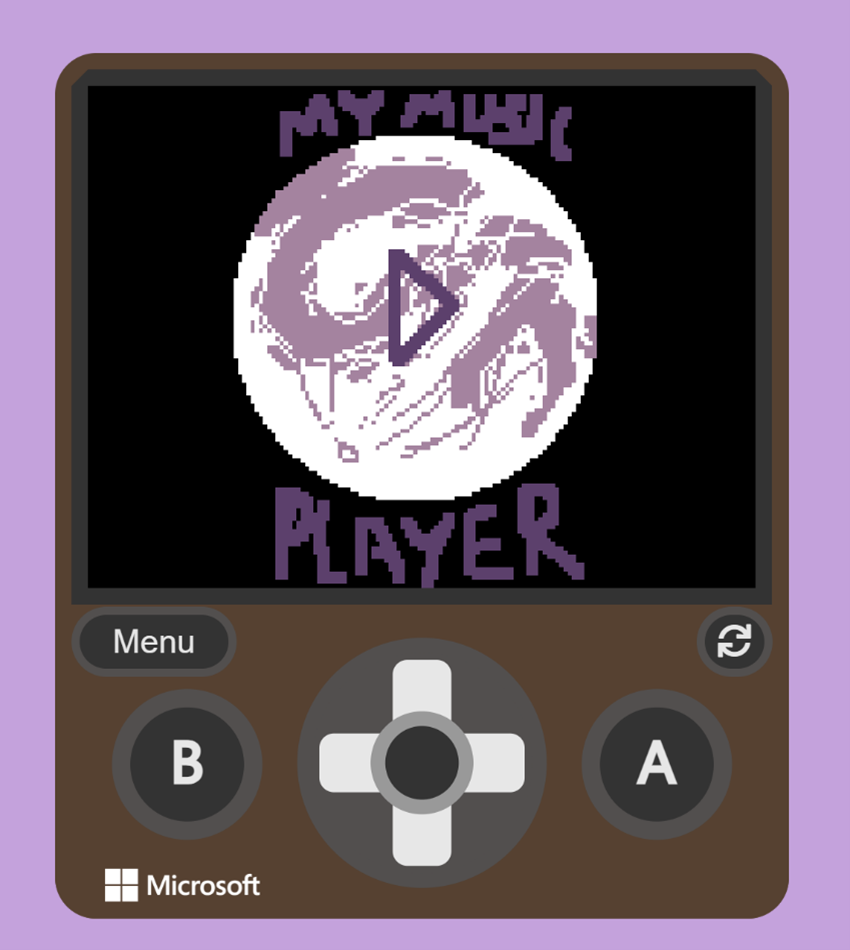The width and height of the screenshot is (850, 950).
Task: Tap the B button
Action: (x=187, y=764)
